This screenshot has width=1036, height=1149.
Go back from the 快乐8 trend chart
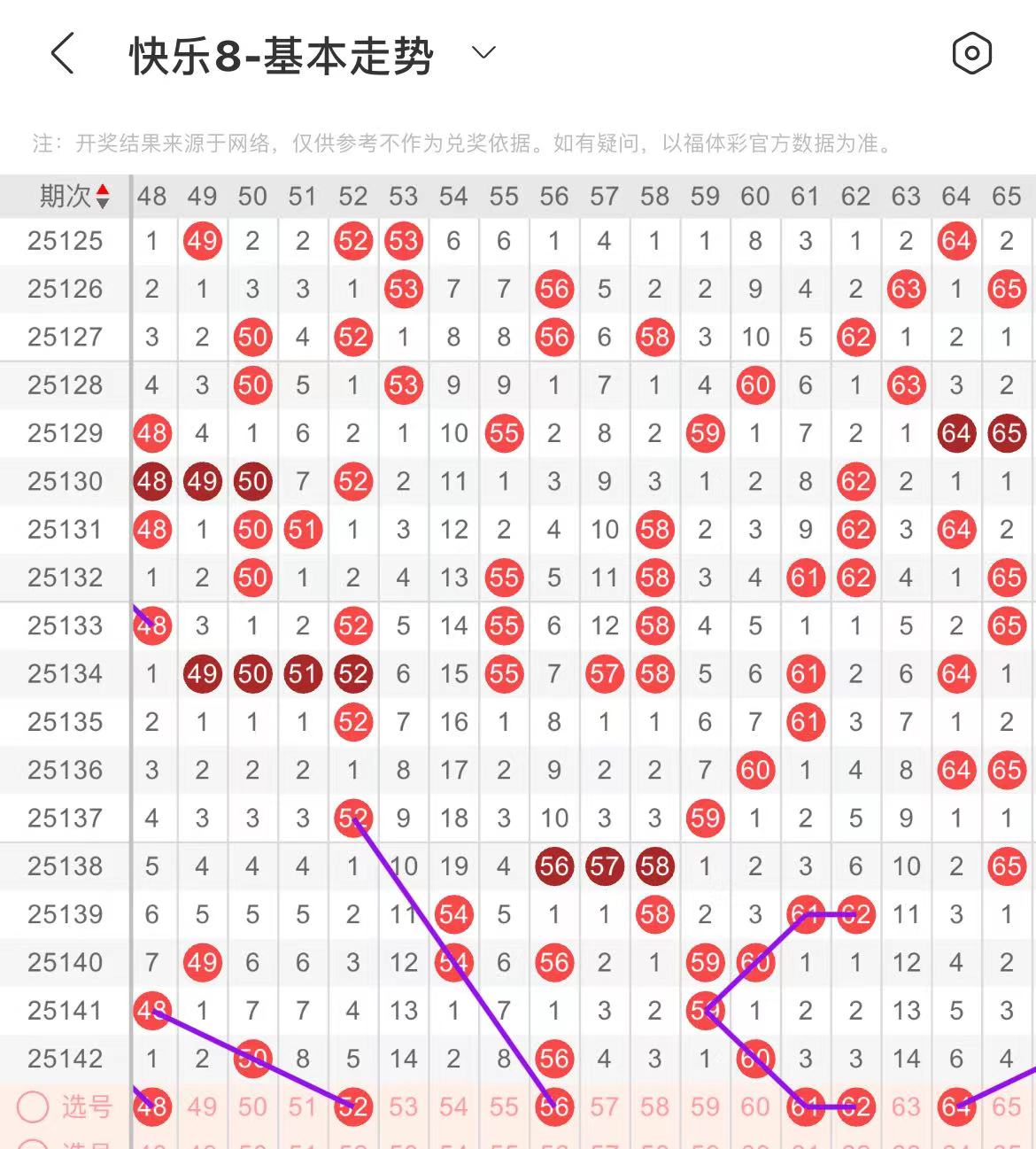pos(62,54)
